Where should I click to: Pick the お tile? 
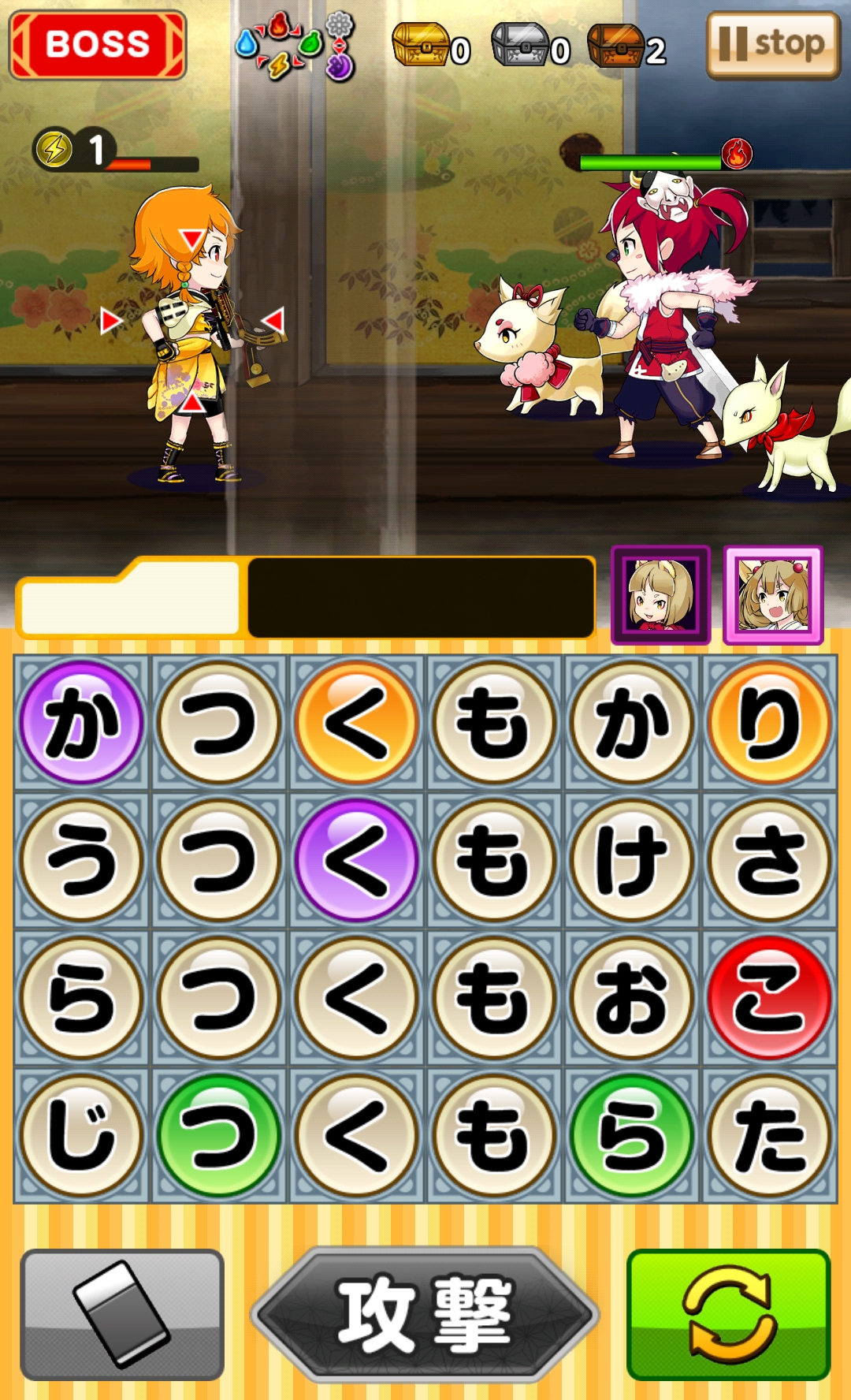pos(632,998)
